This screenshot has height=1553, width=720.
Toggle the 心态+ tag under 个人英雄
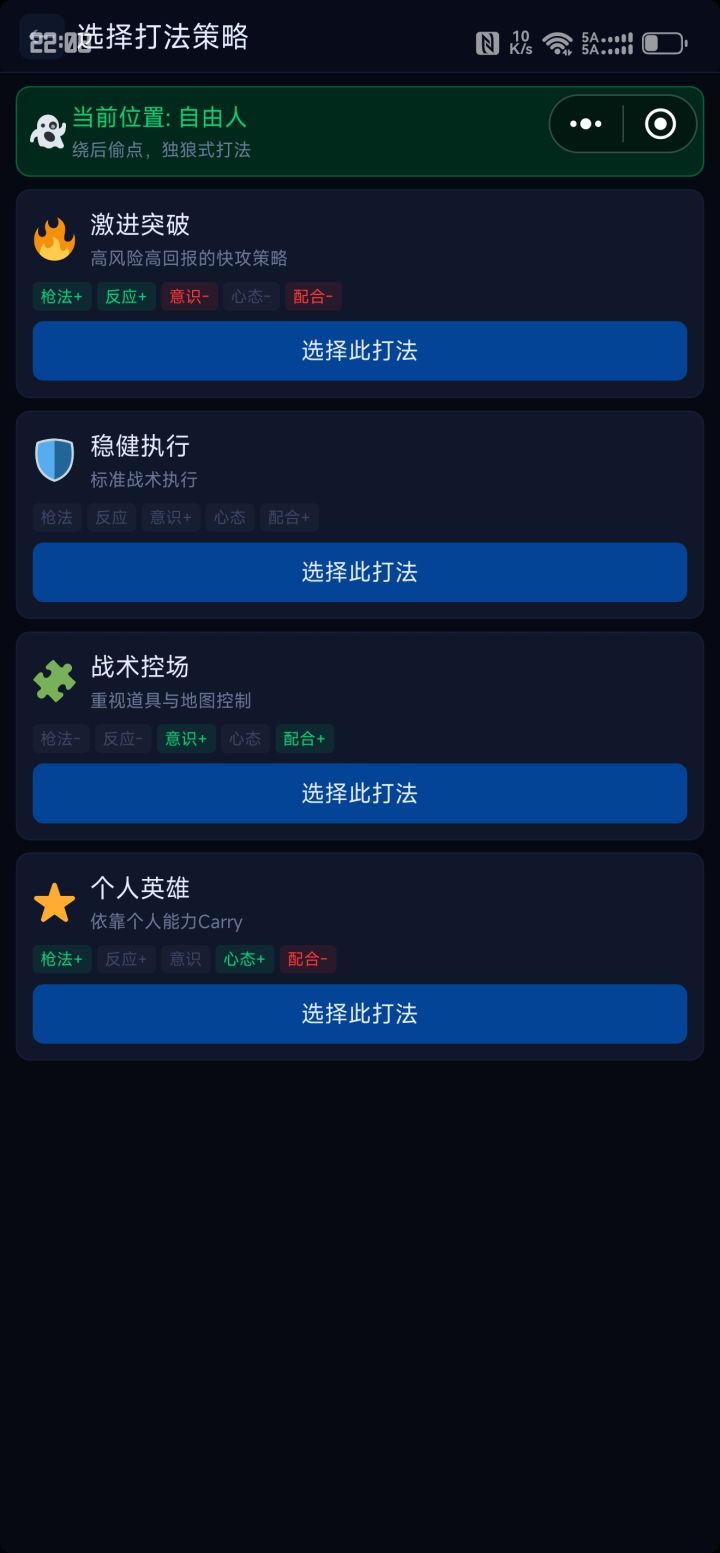pos(245,959)
